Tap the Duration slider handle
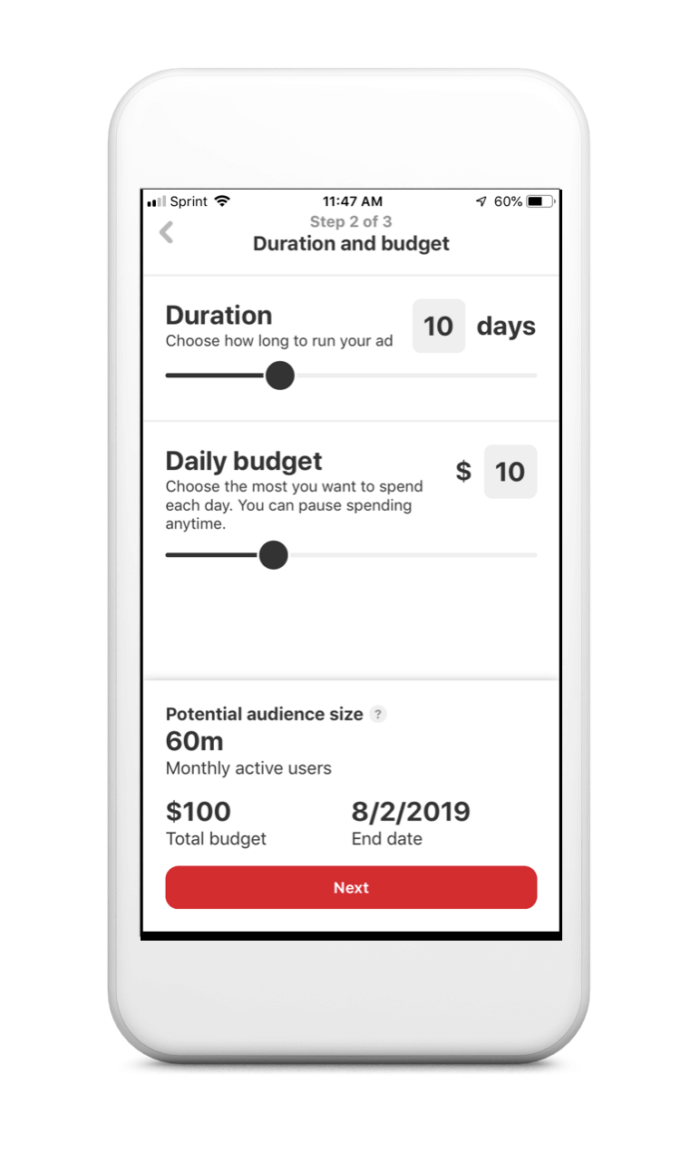Image resolution: width=700 pixels, height=1152 pixels. (x=280, y=376)
